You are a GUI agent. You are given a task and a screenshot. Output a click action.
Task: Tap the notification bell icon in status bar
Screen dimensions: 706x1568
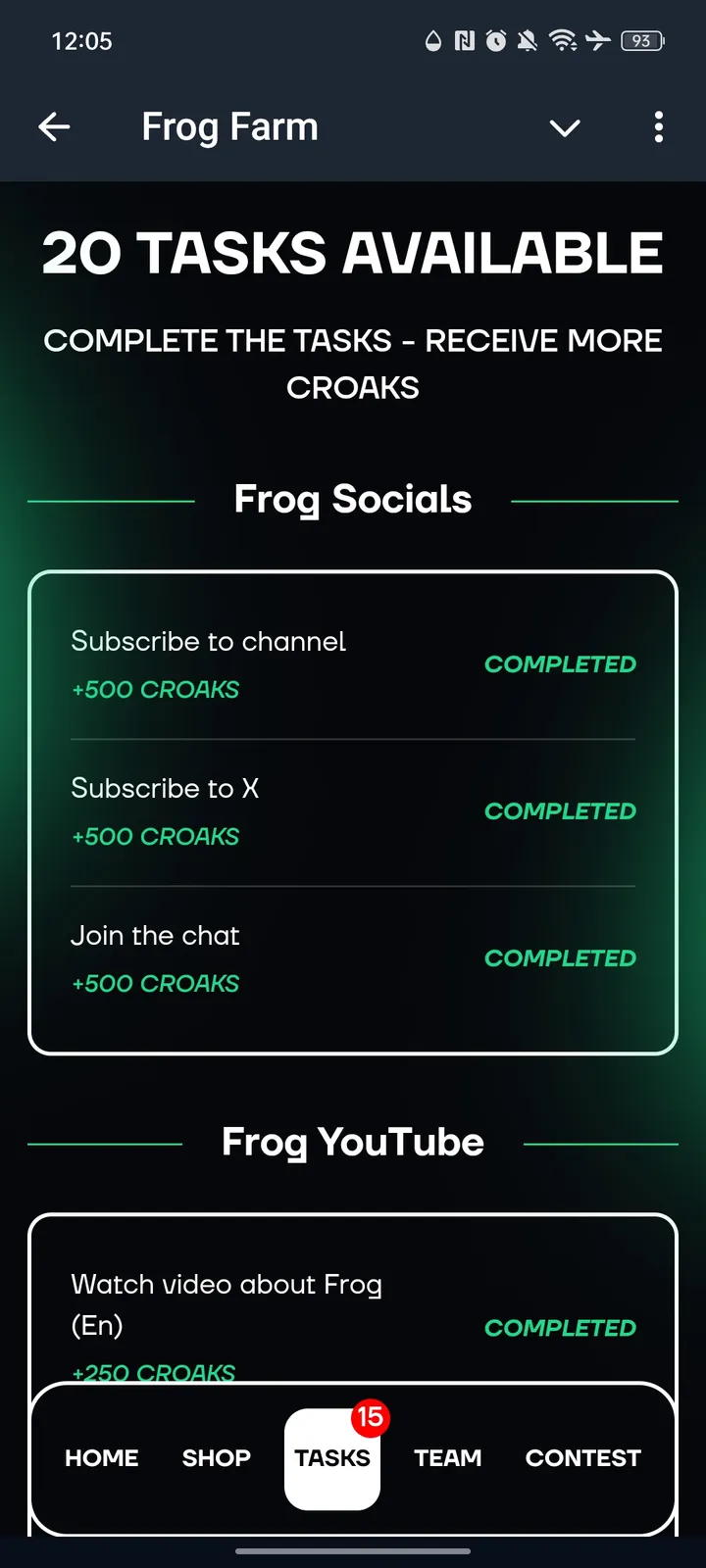click(x=528, y=41)
